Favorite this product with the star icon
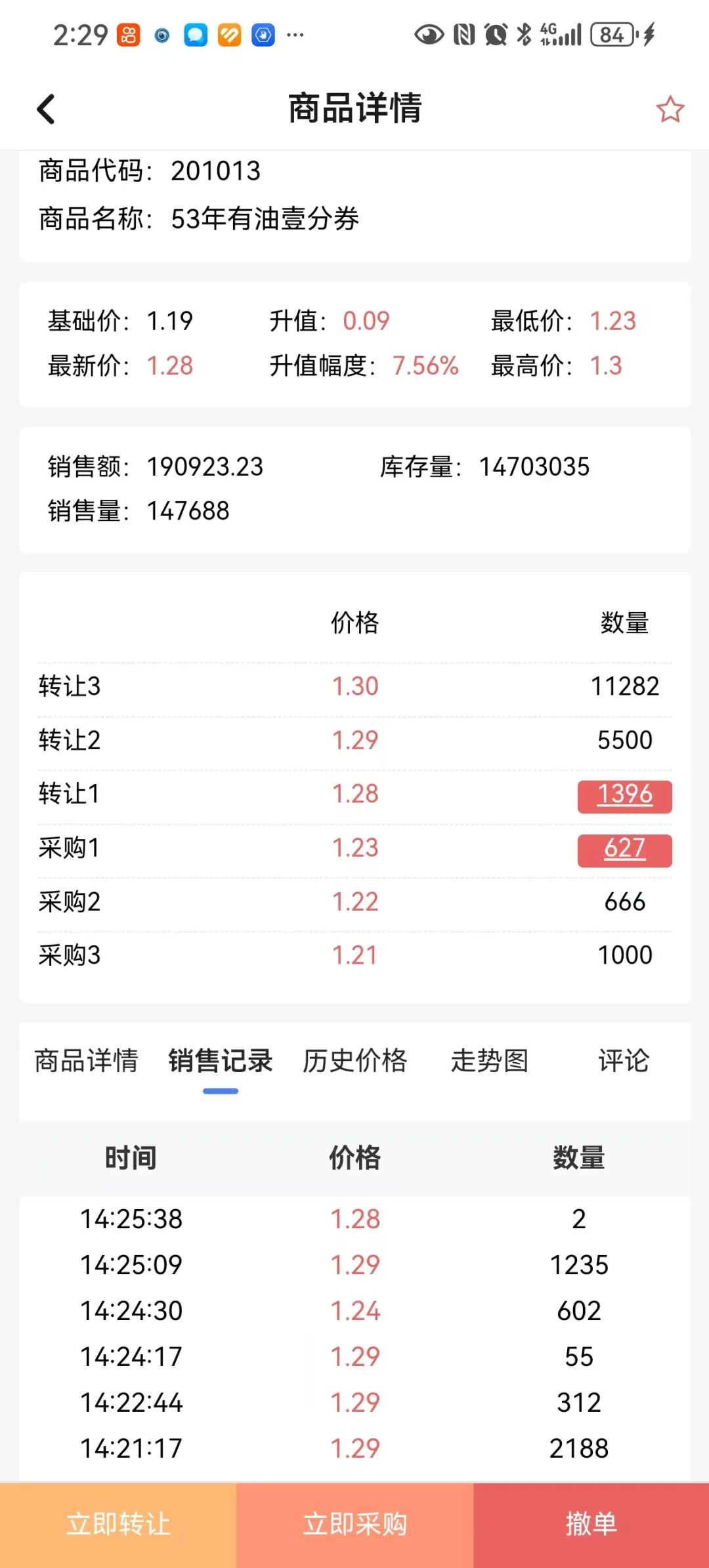Viewport: 709px width, 1568px height. (670, 109)
